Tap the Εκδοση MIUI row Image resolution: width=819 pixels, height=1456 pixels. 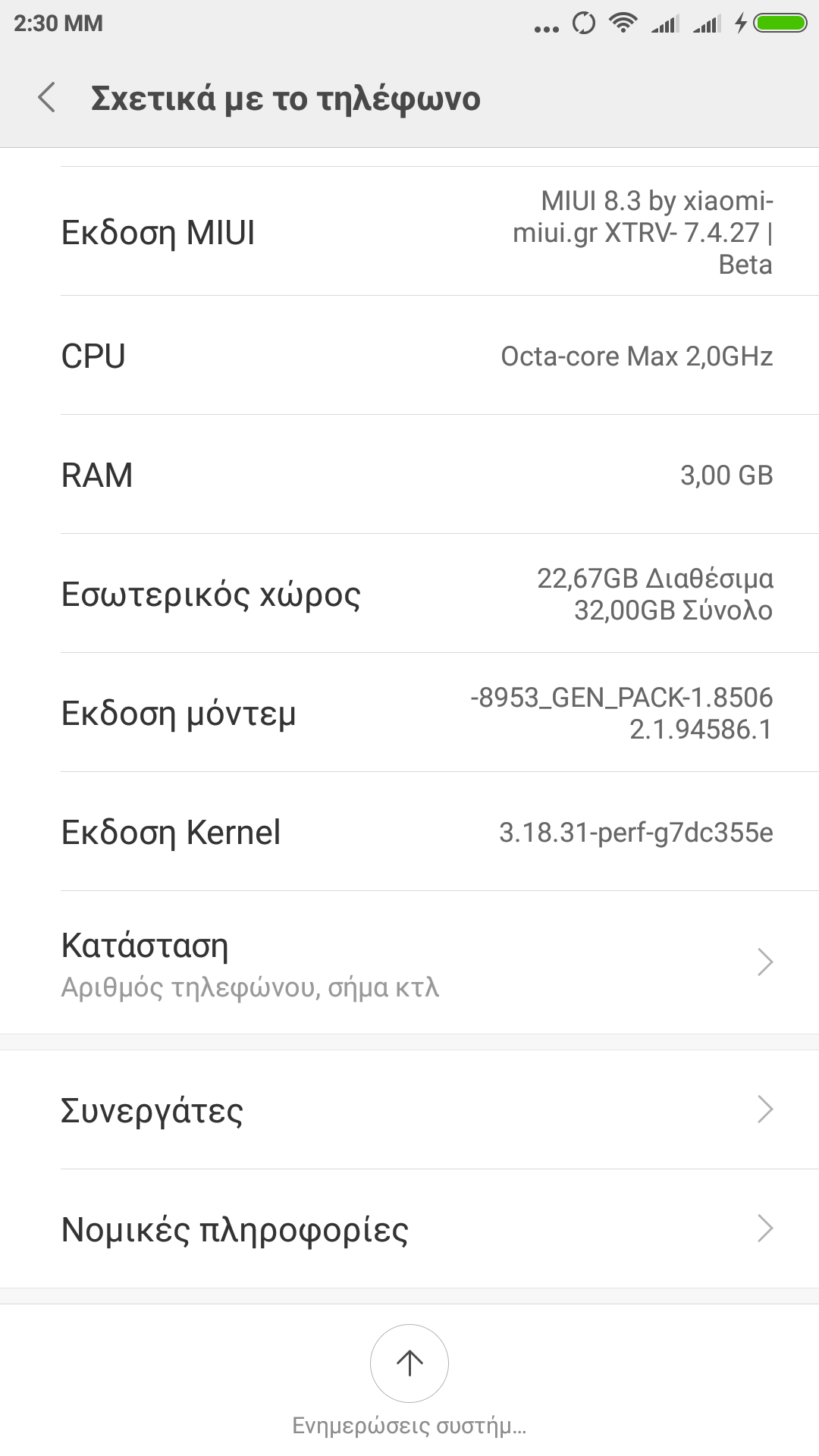point(409,232)
